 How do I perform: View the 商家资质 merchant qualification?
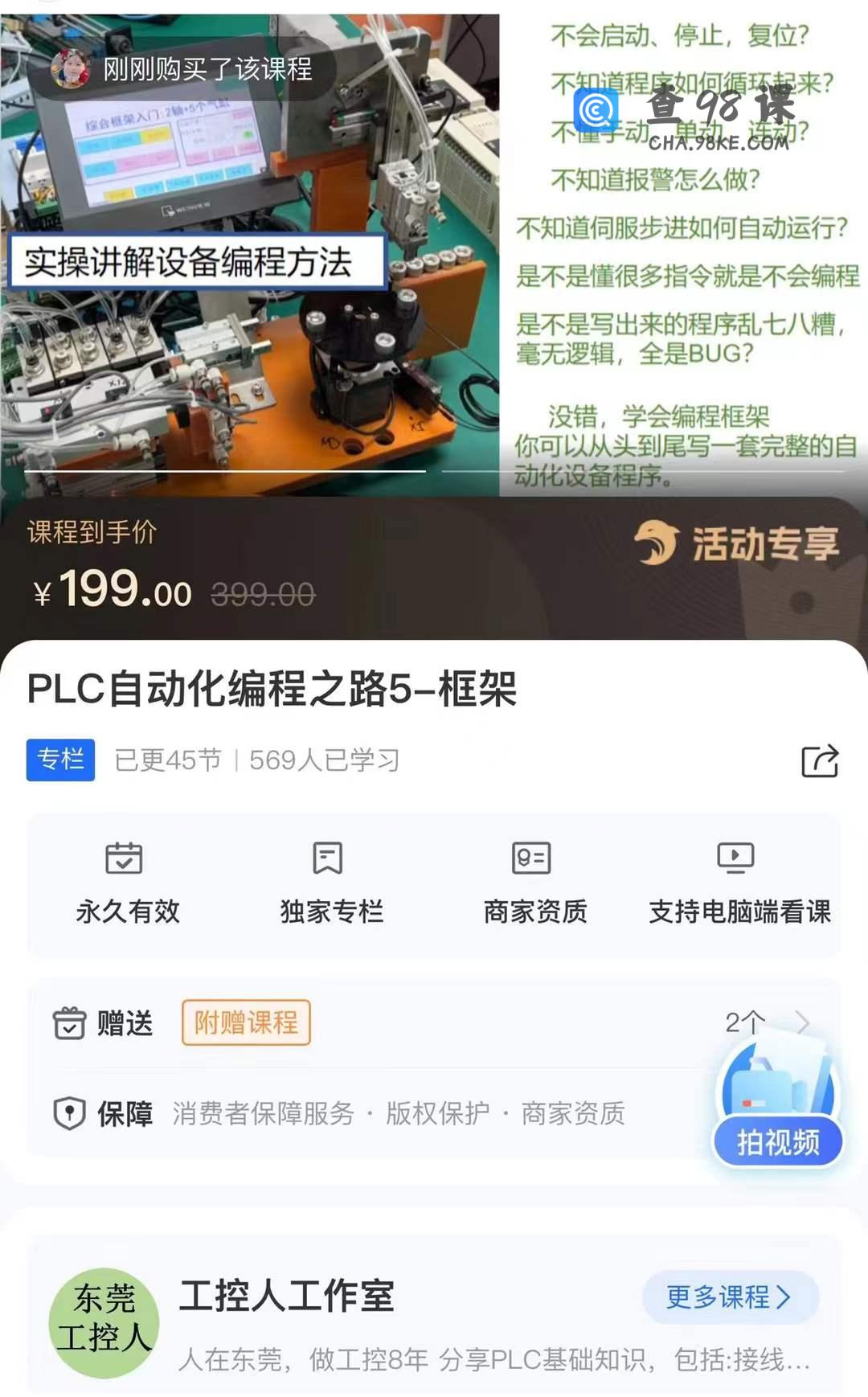coord(535,883)
